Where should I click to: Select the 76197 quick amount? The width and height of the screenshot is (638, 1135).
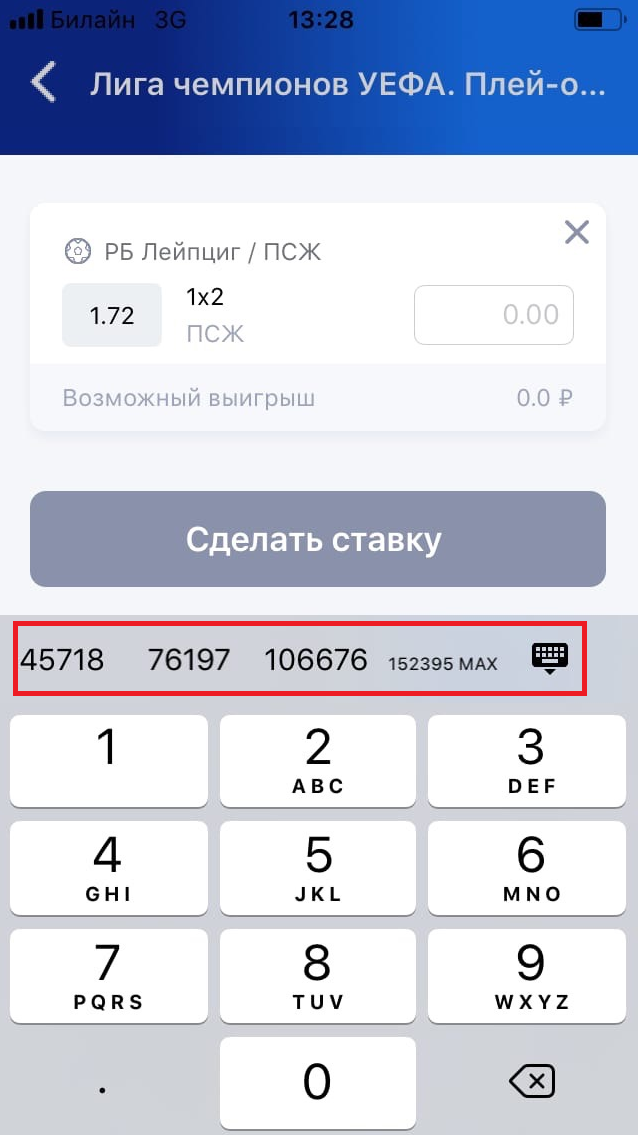[189, 659]
